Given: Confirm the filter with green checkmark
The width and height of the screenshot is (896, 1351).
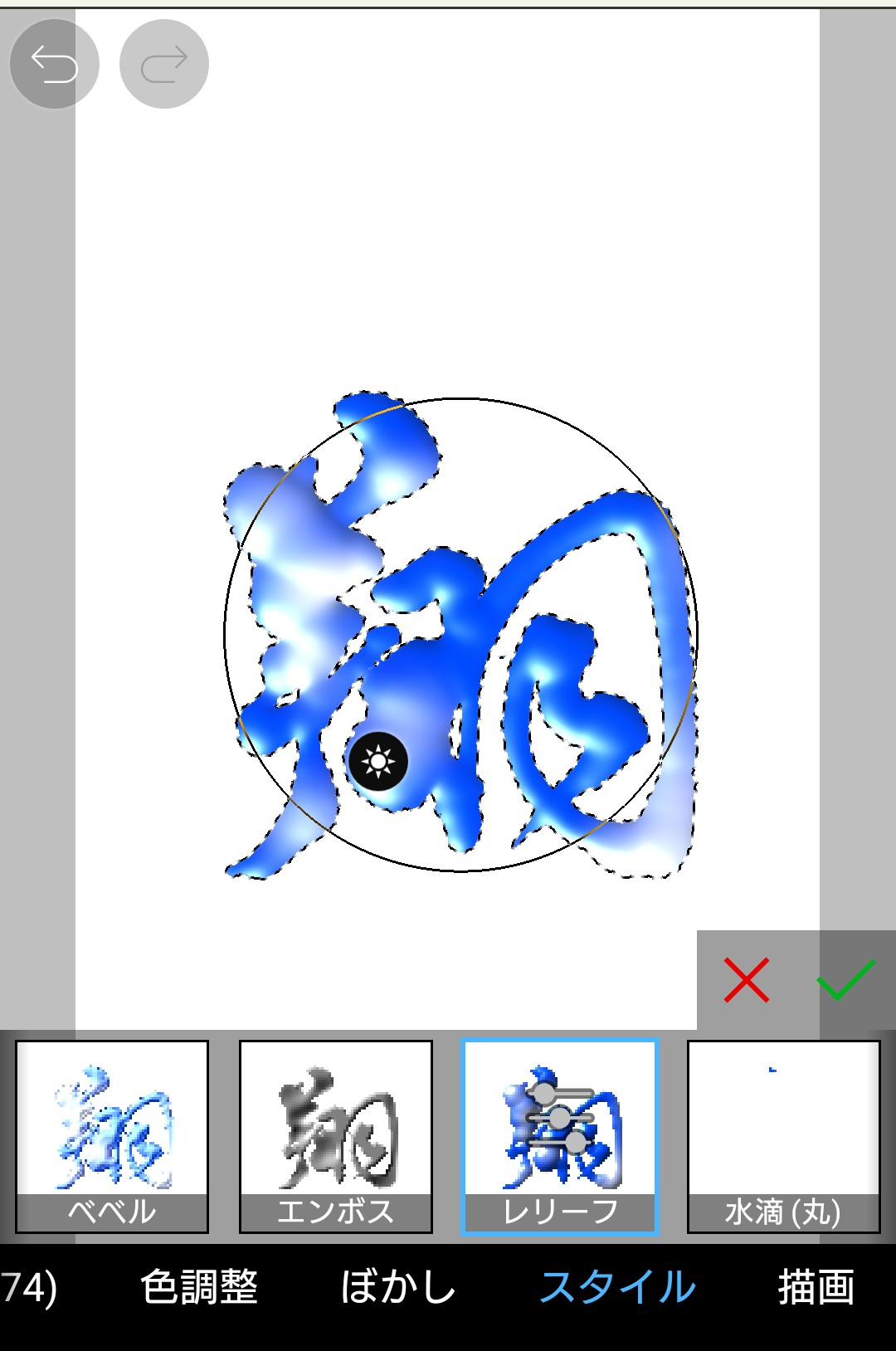Looking at the screenshot, I should click(x=846, y=980).
